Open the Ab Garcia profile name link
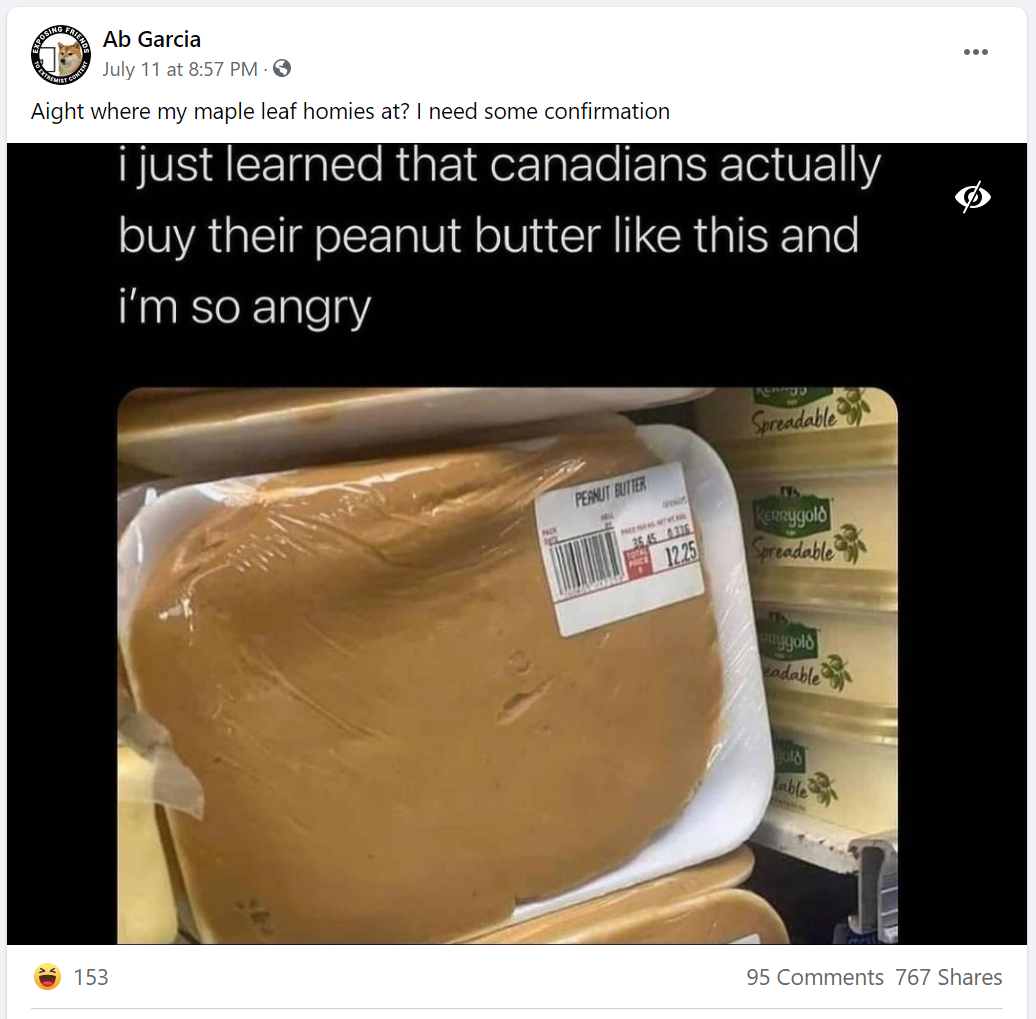 [x=152, y=39]
